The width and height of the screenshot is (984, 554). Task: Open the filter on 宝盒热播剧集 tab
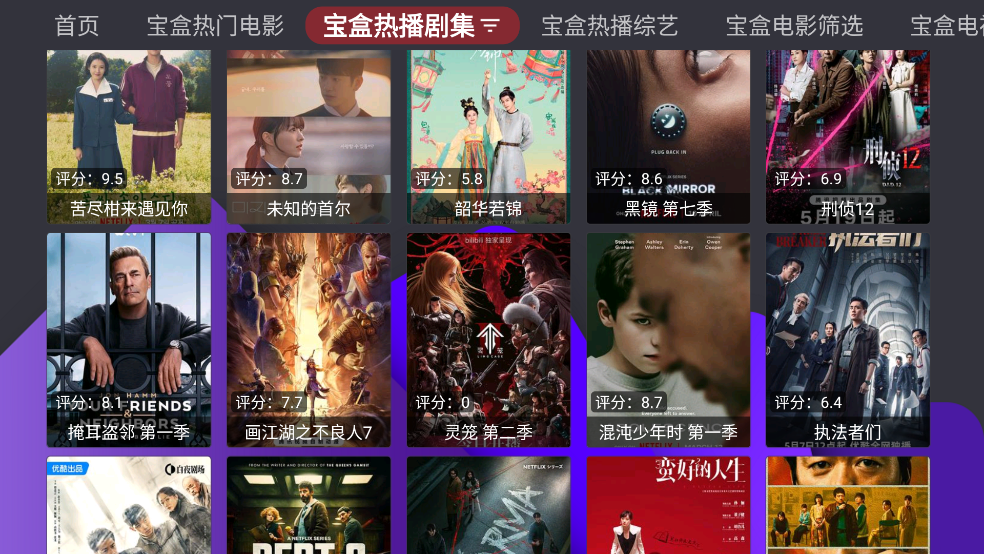490,26
